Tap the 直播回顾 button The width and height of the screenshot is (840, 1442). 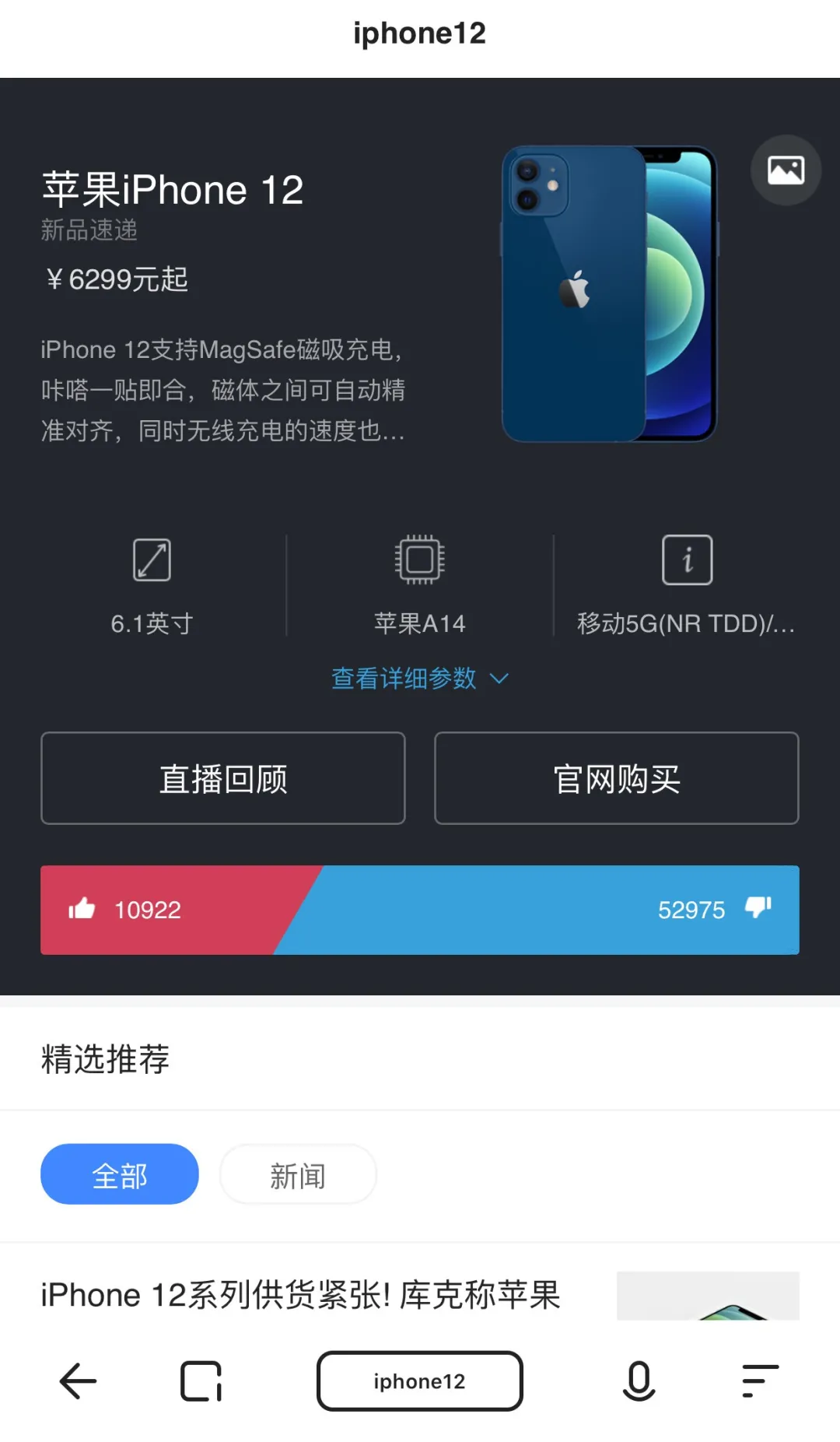click(x=222, y=778)
